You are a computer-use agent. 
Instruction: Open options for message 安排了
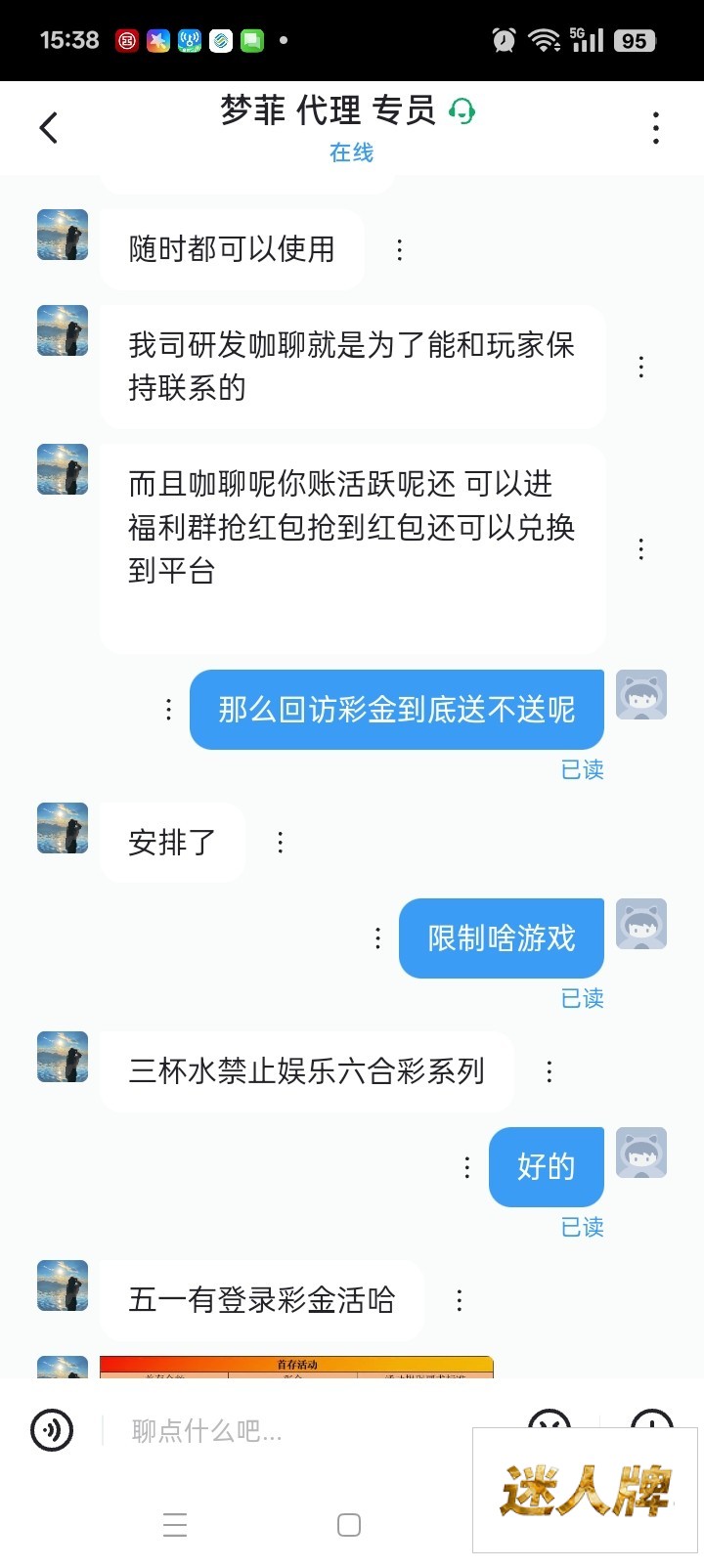[x=281, y=843]
